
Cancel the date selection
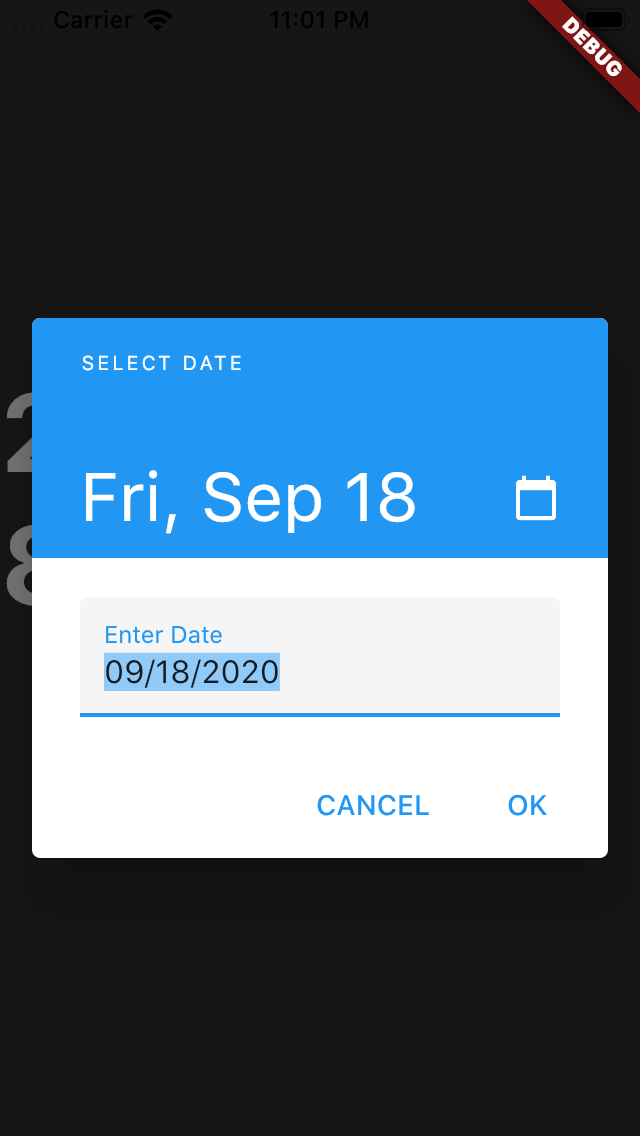[373, 805]
